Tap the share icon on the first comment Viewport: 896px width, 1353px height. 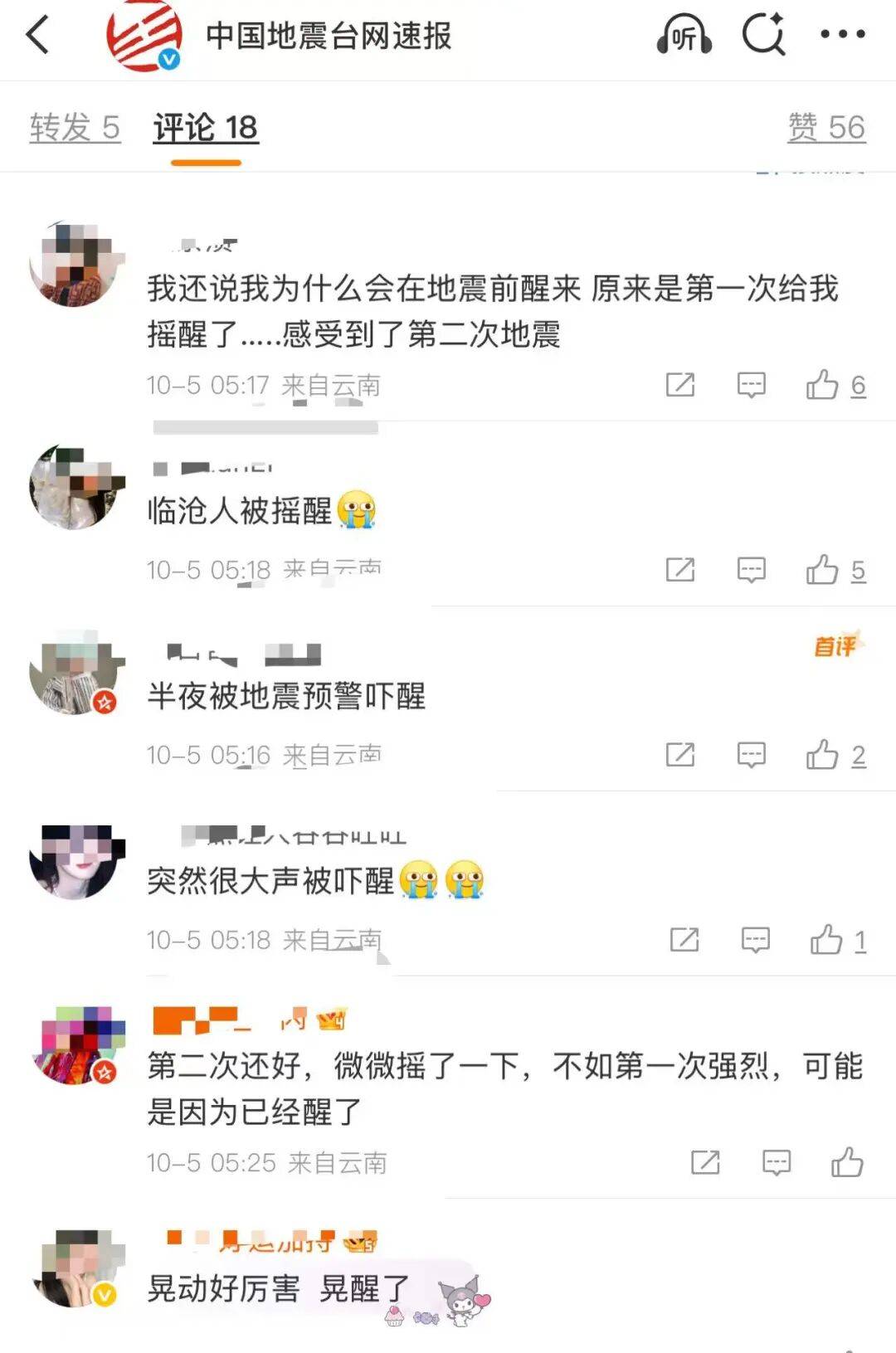tap(682, 385)
